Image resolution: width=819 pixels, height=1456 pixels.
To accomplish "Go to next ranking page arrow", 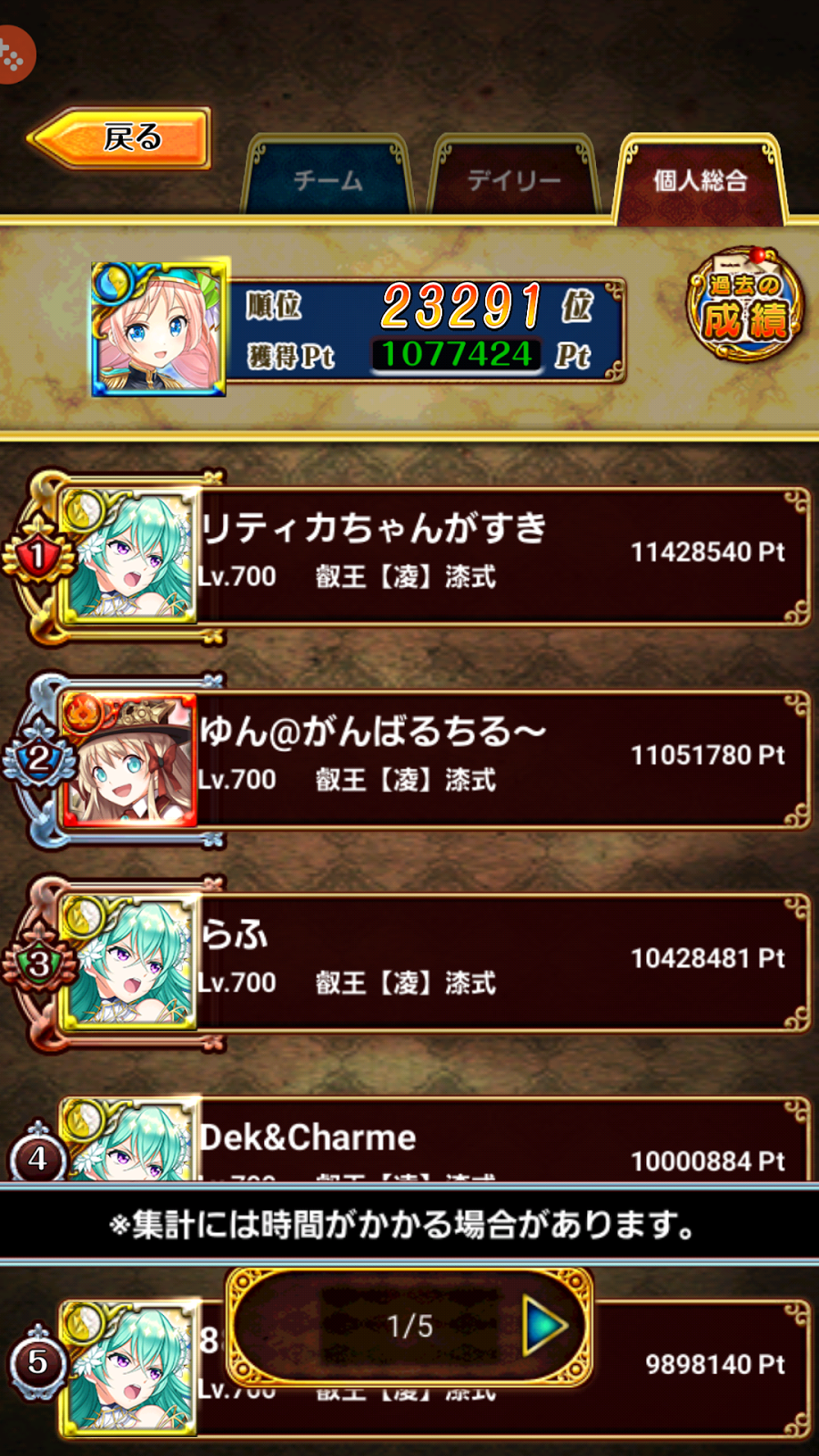I will tap(544, 1326).
